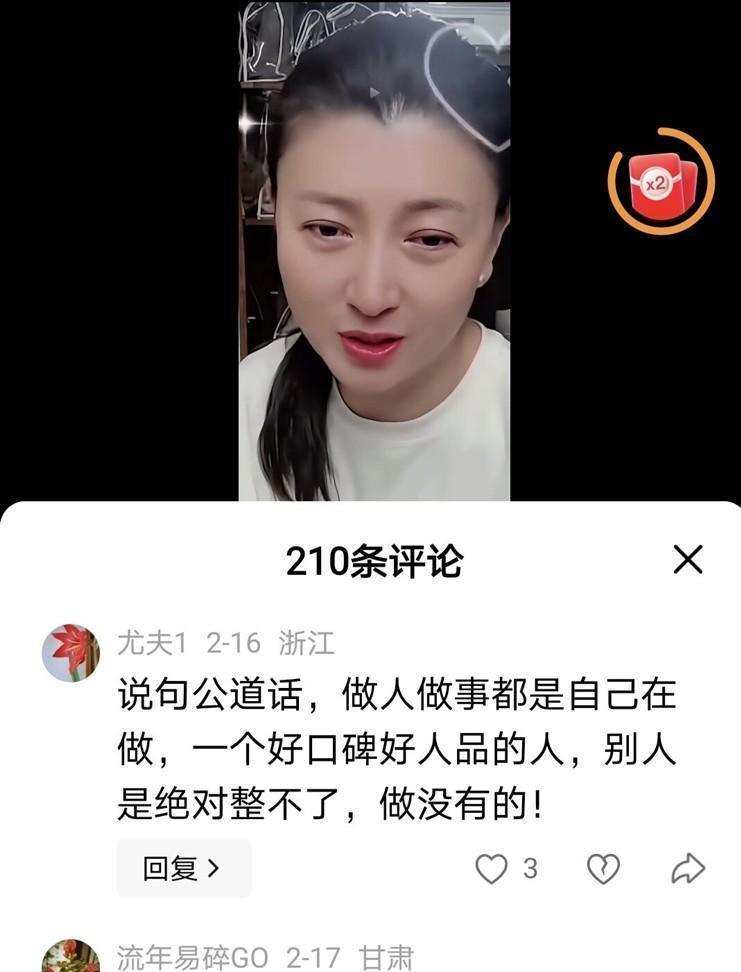Open 流年易碎GO's profile avatar
Screen dimensions: 741x972
coord(71,957)
